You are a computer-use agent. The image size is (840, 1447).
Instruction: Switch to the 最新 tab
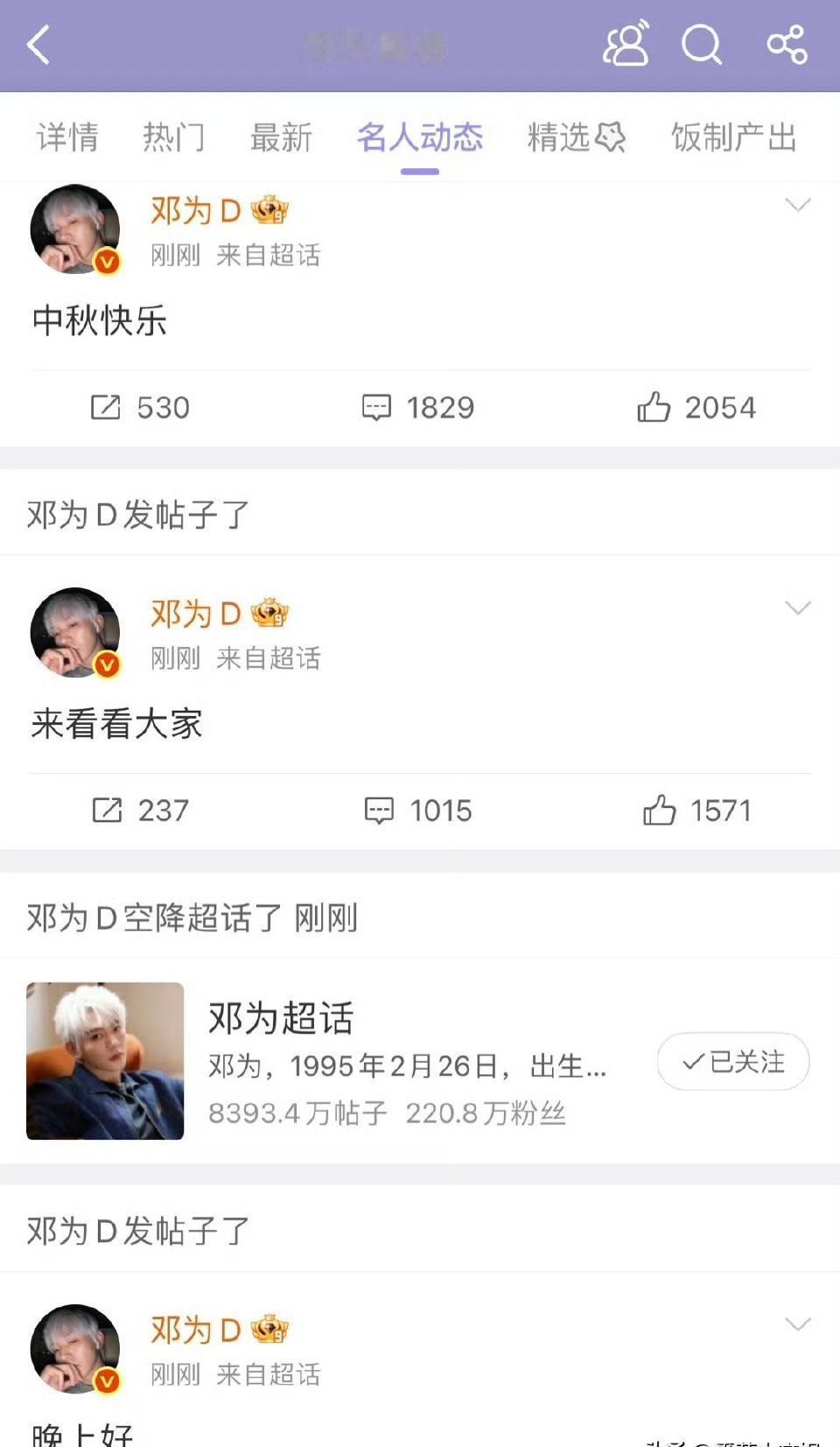coord(281,137)
